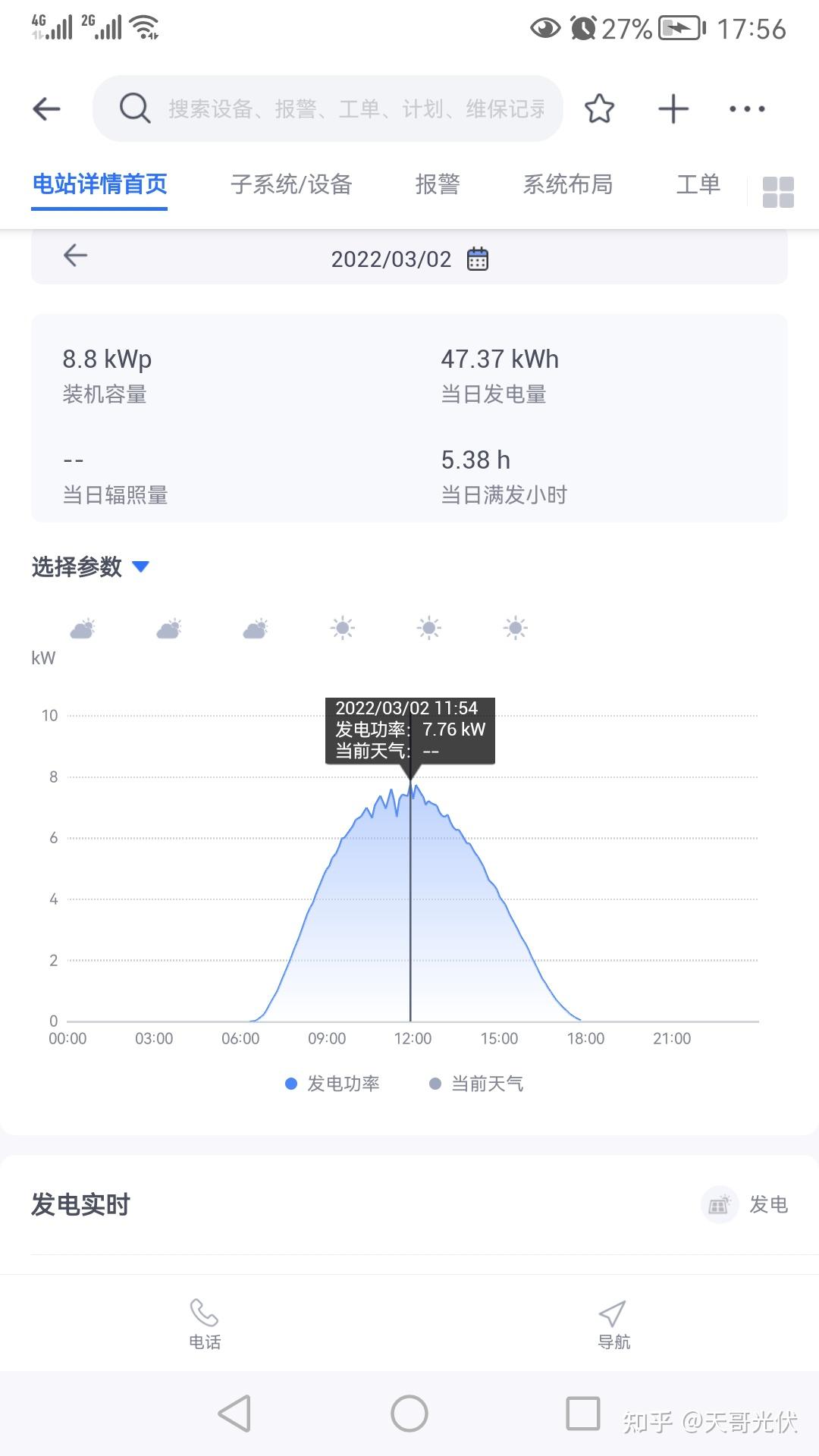The width and height of the screenshot is (819, 1456).
Task: Switch to the 工单 tab
Action: click(698, 184)
